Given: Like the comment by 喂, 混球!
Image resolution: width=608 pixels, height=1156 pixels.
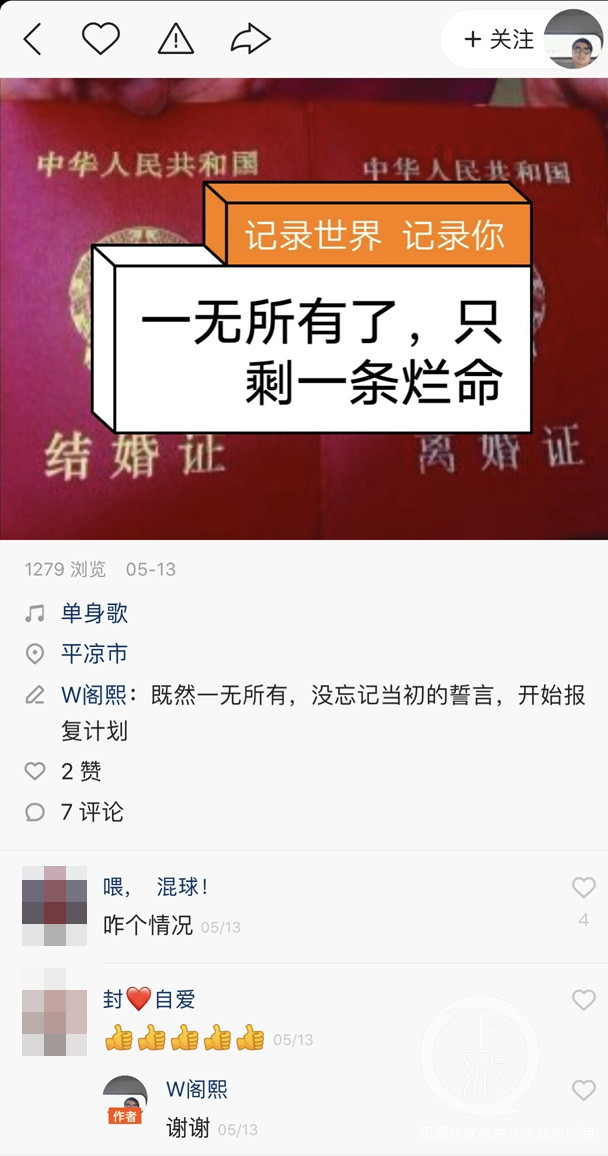Looking at the screenshot, I should point(583,888).
